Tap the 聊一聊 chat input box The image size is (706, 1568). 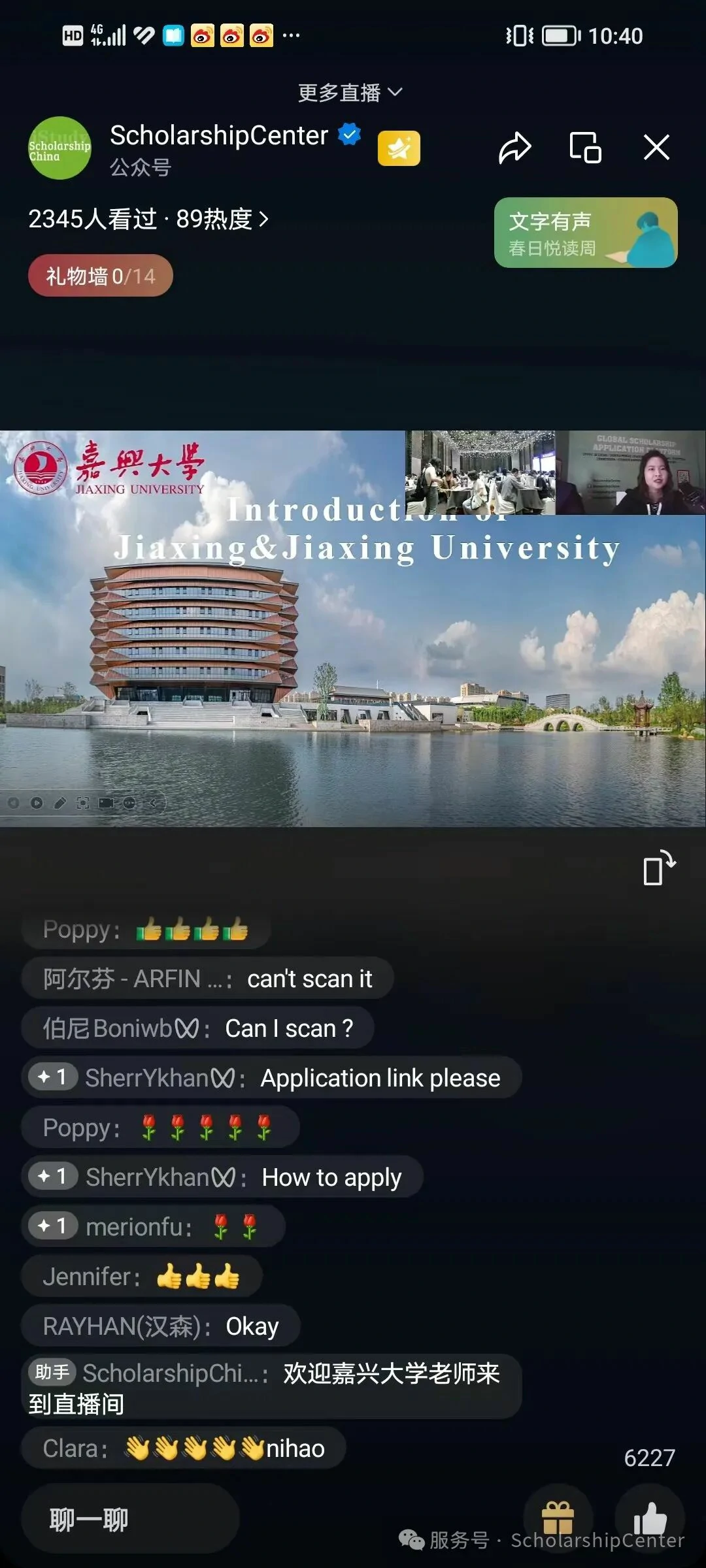130,1520
